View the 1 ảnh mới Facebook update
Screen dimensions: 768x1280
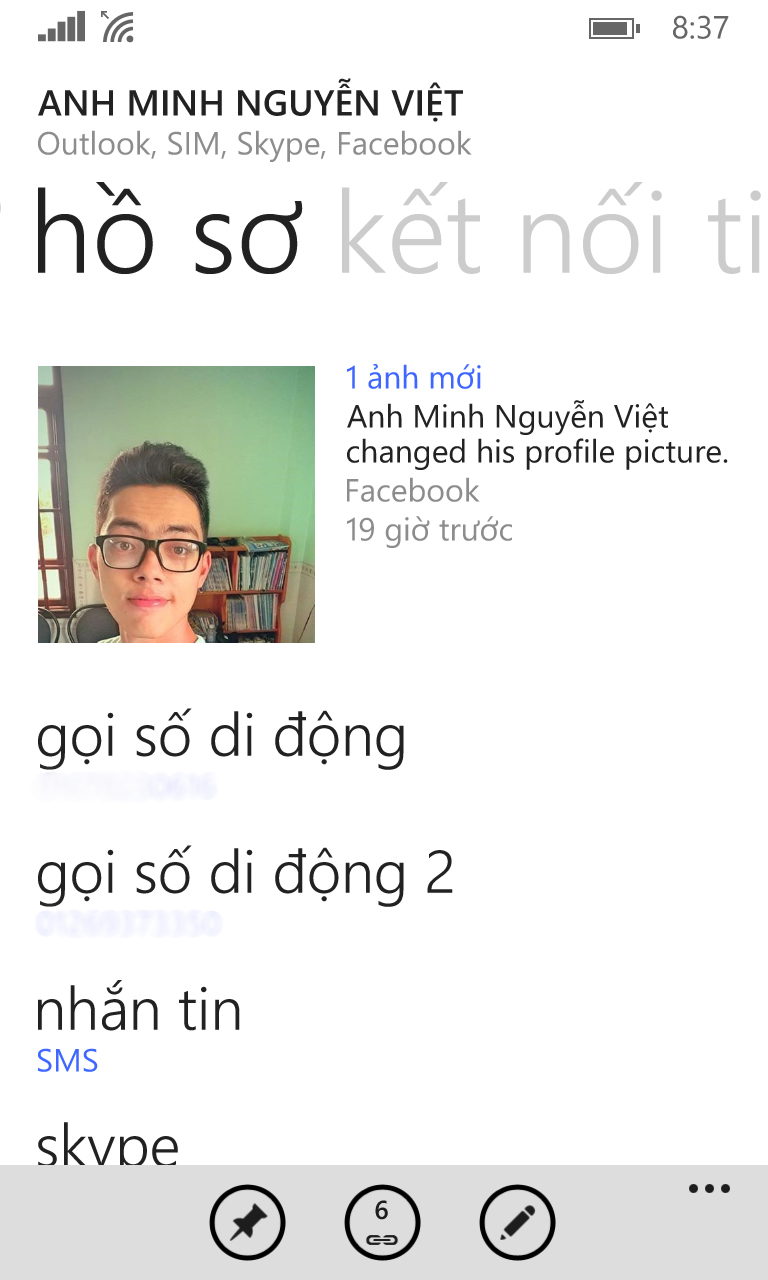pyautogui.click(x=413, y=378)
